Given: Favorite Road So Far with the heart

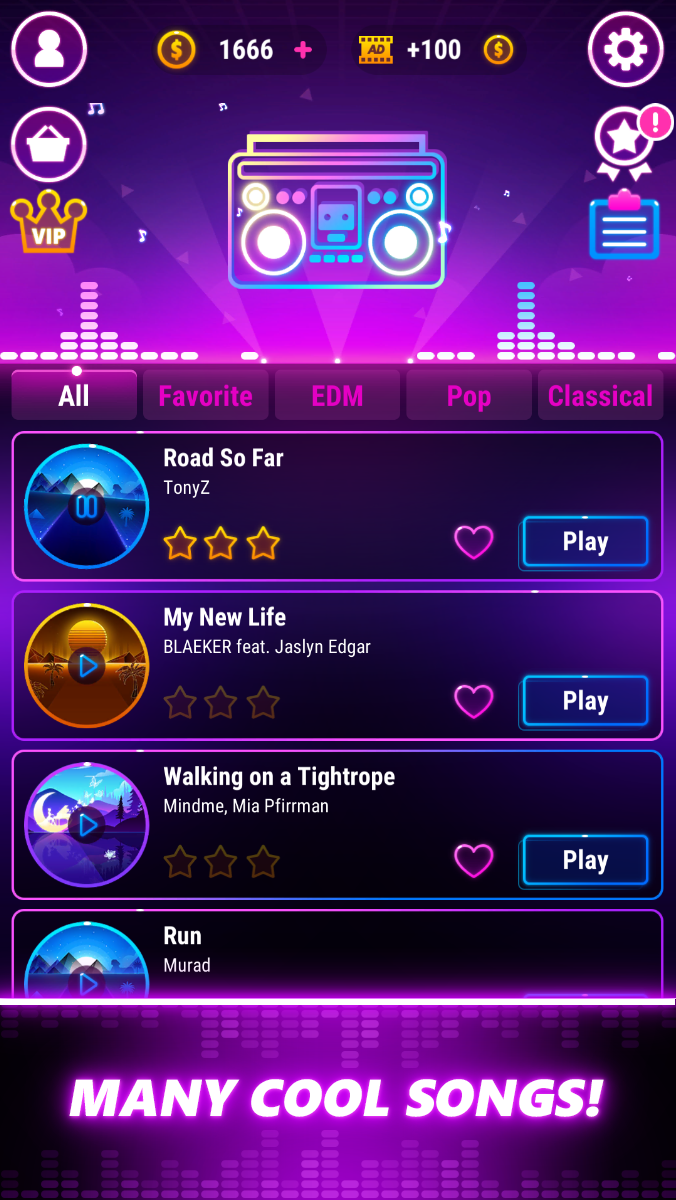Looking at the screenshot, I should coord(473,542).
